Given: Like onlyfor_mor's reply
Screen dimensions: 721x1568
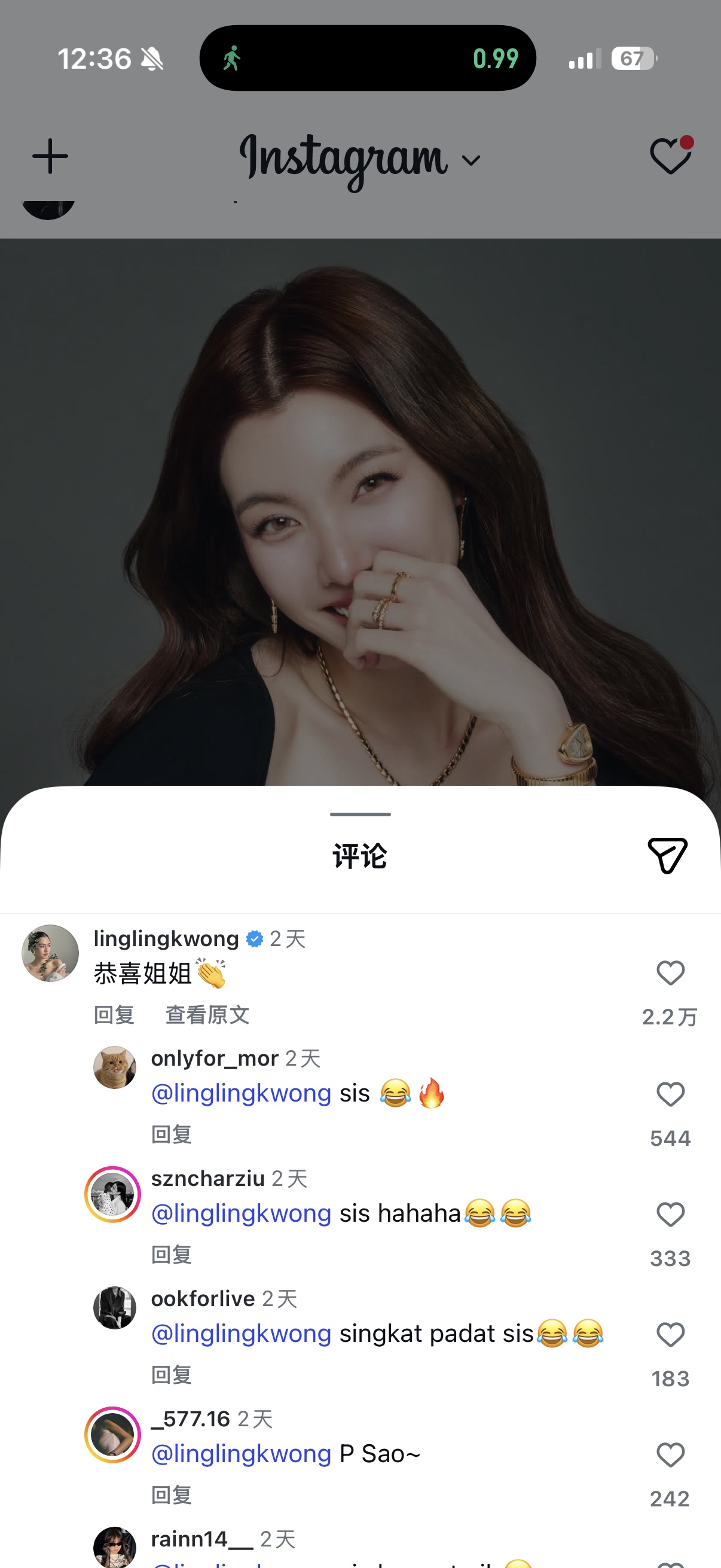Looking at the screenshot, I should (671, 1094).
